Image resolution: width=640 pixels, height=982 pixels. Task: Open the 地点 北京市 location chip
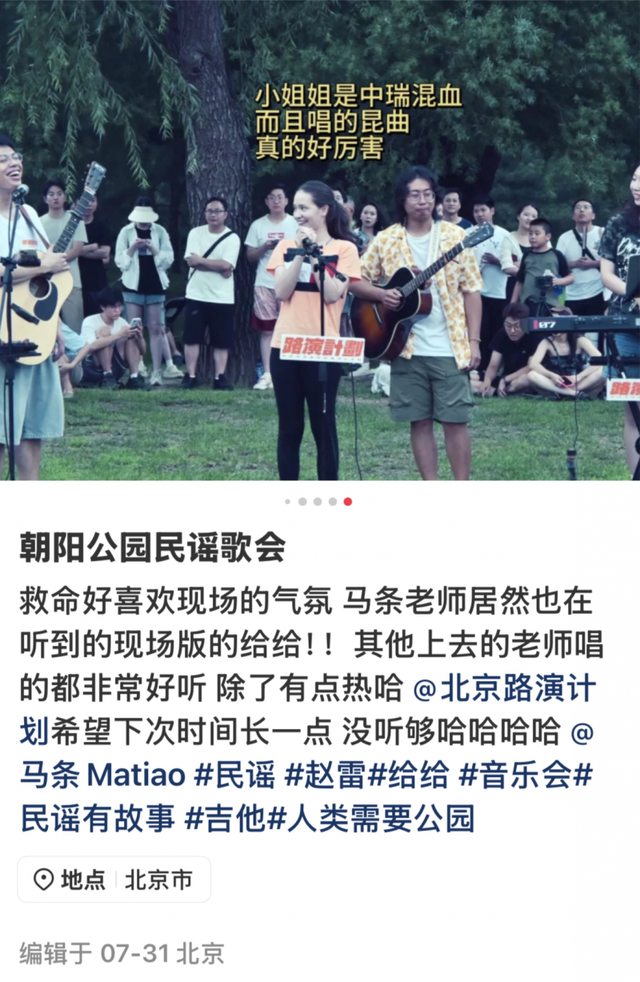point(114,880)
